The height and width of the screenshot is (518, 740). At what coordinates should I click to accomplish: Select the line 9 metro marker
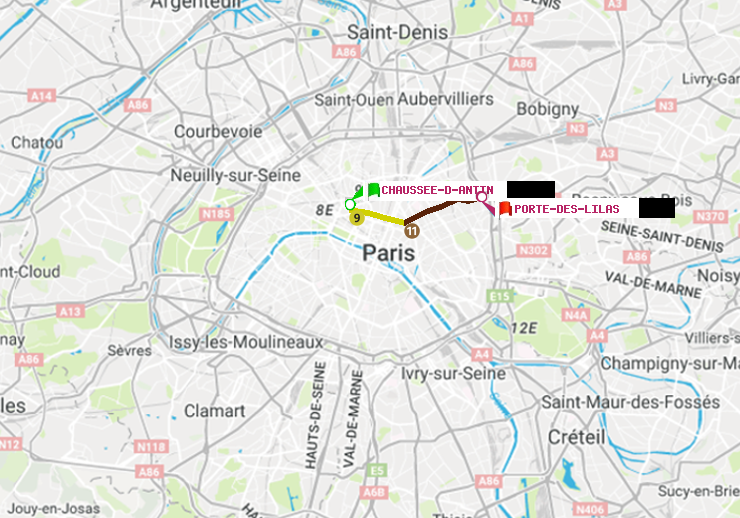pyautogui.click(x=356, y=218)
